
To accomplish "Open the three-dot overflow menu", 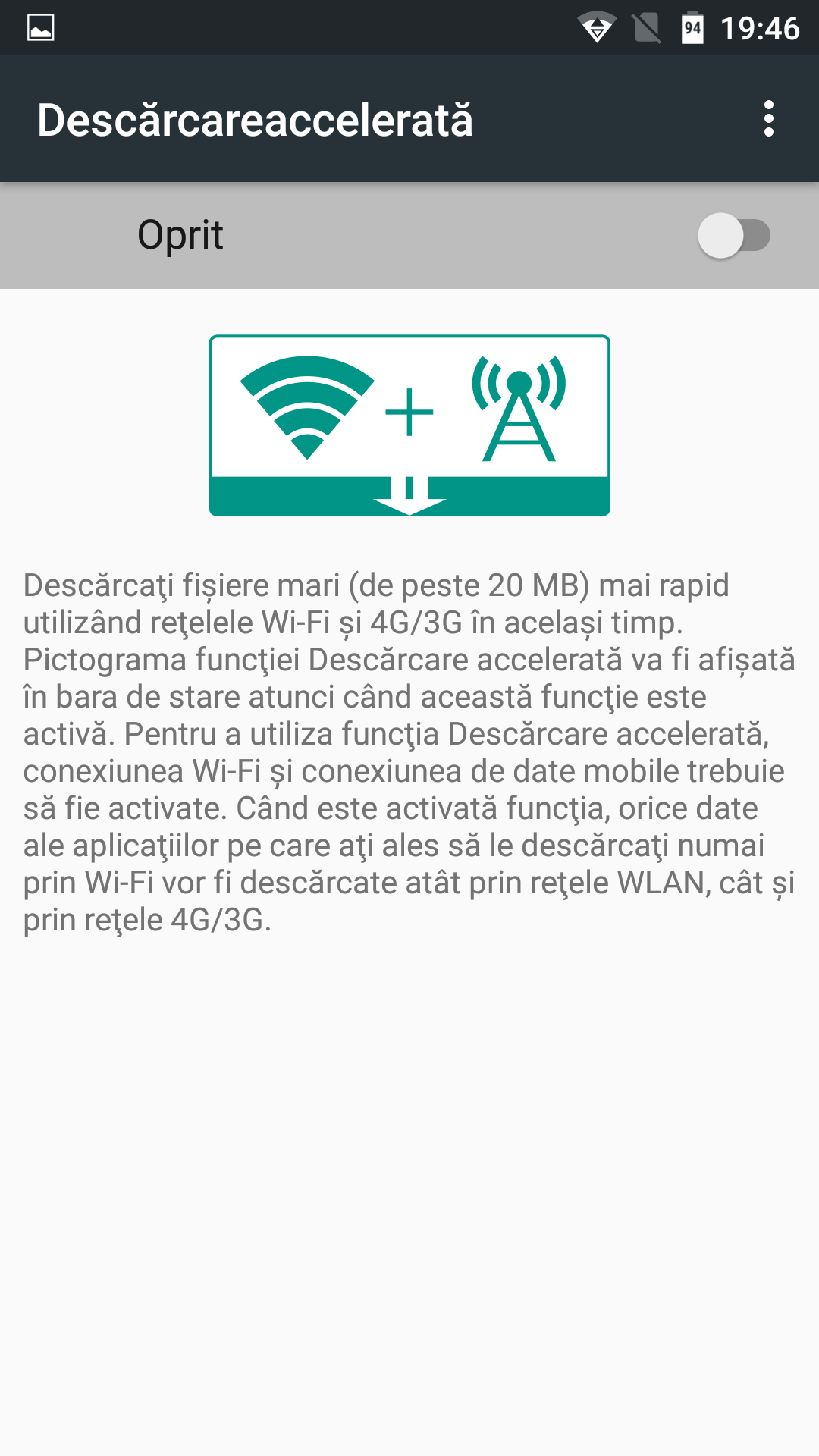I will [x=769, y=119].
